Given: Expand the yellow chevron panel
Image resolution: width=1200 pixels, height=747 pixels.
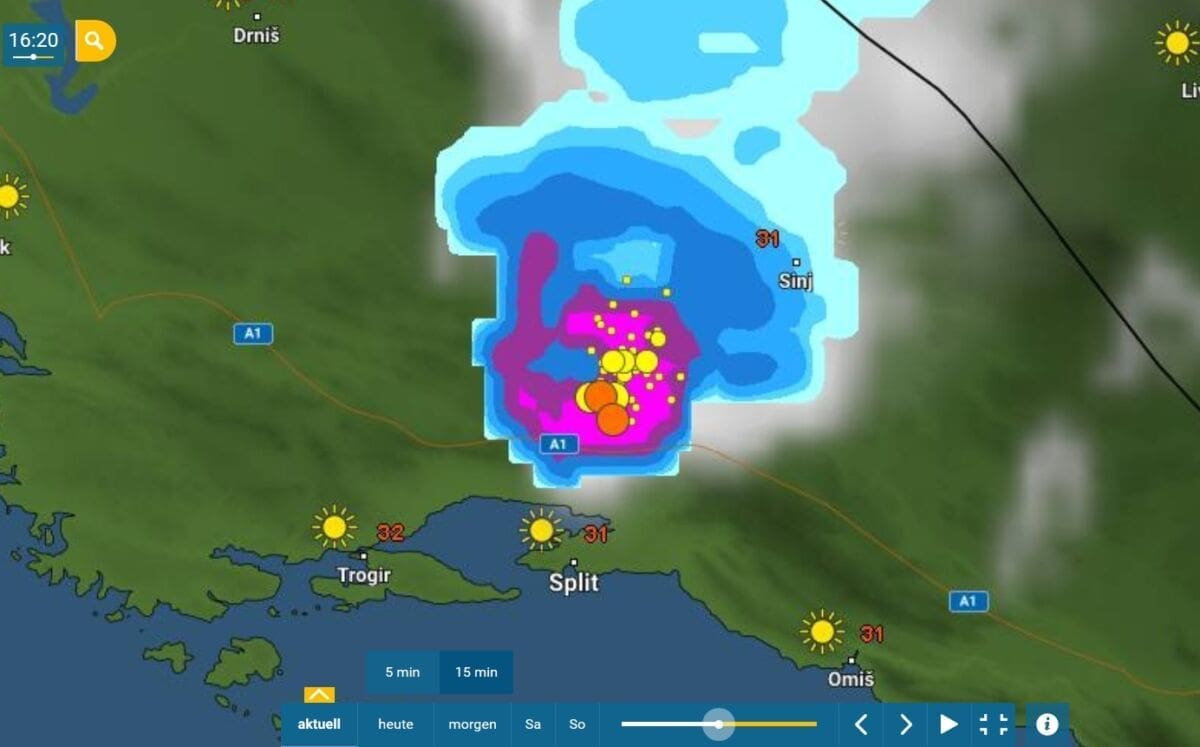Looking at the screenshot, I should click(x=319, y=694).
